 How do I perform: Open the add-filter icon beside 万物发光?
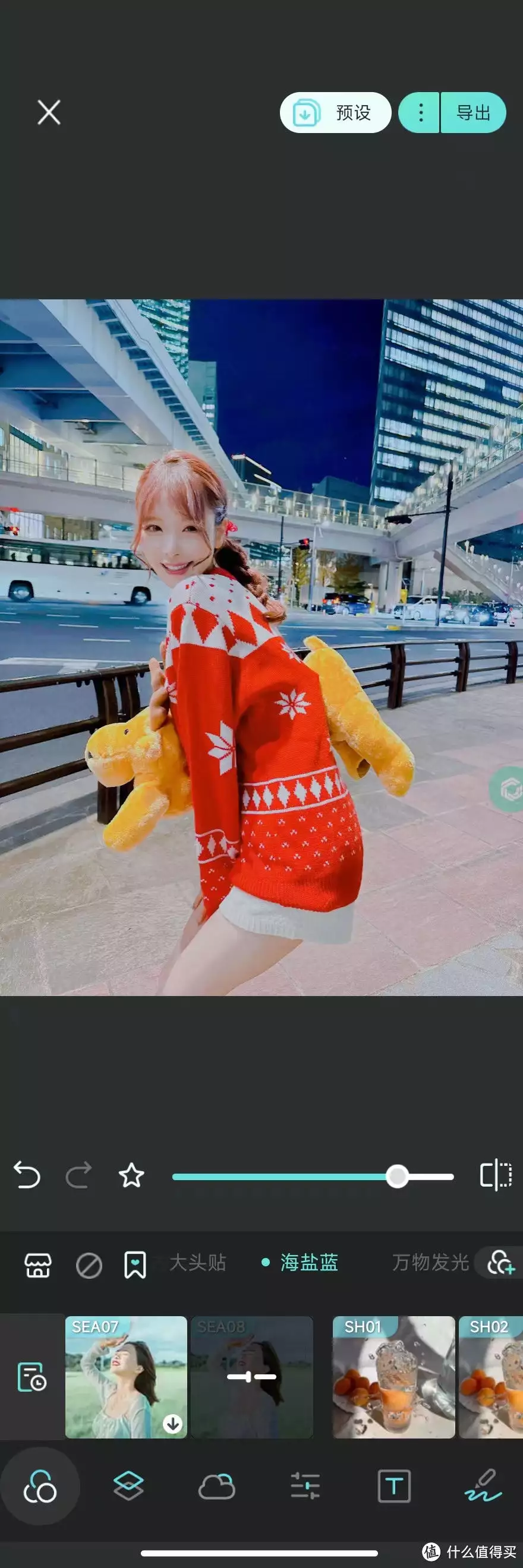pyautogui.click(x=500, y=1263)
